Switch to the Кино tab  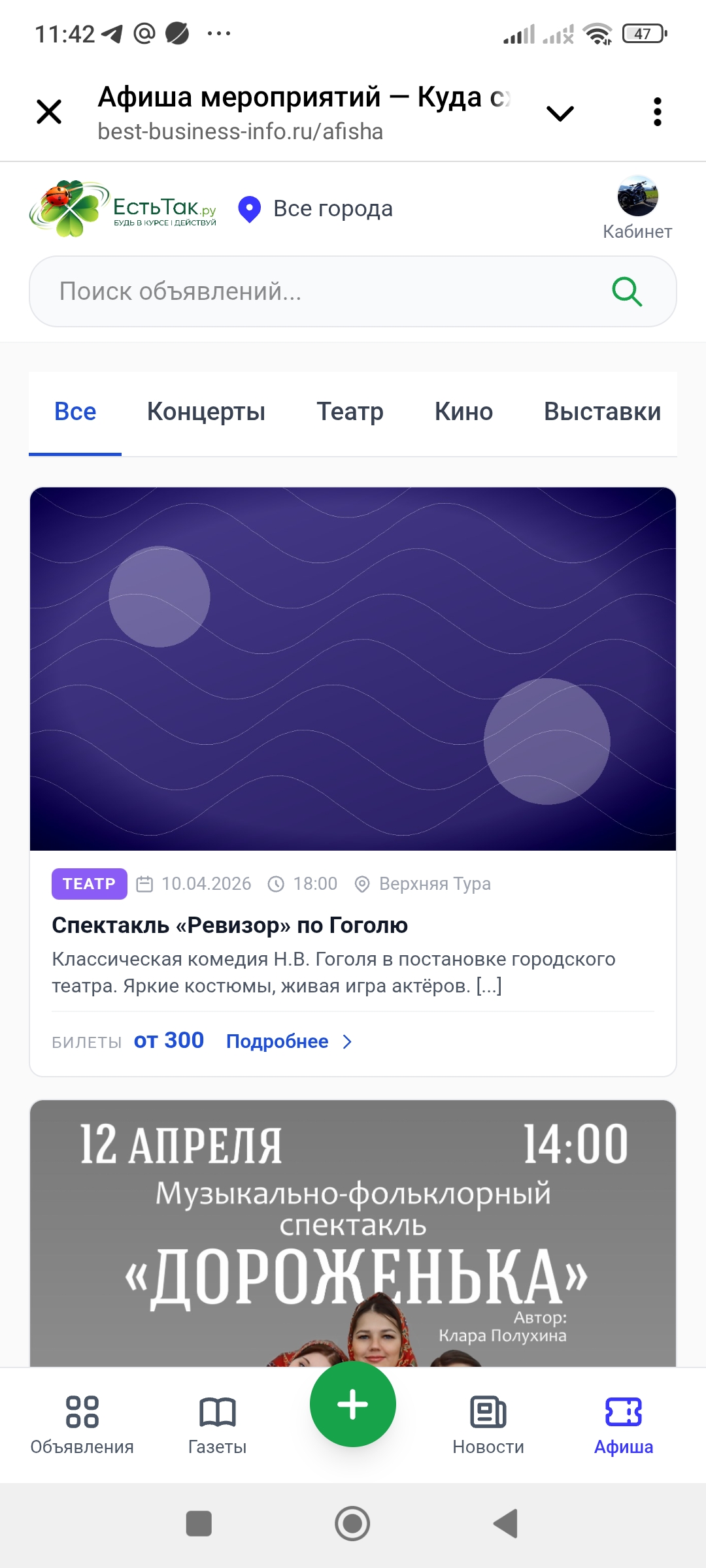click(463, 412)
